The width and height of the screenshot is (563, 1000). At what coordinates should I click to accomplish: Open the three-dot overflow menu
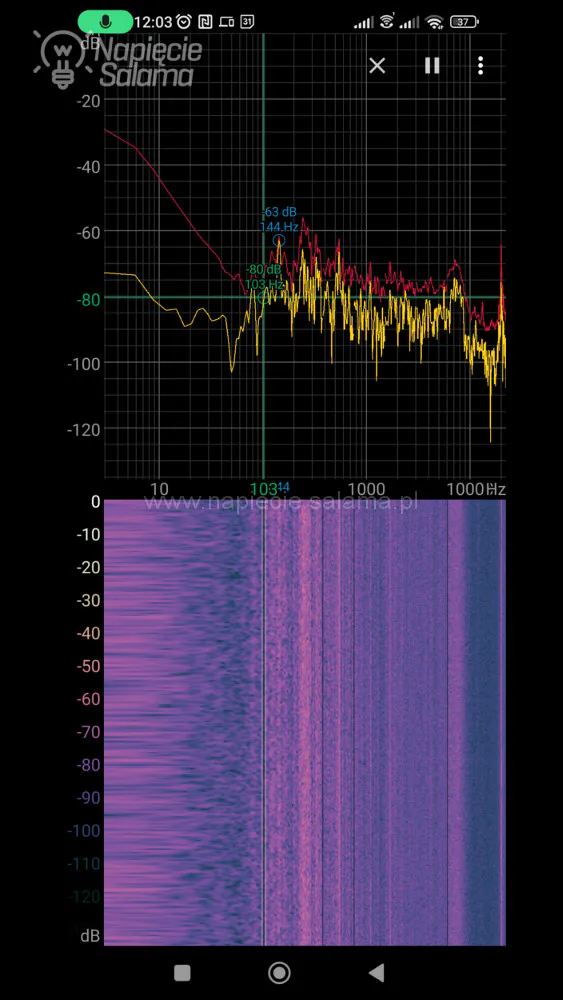click(x=481, y=66)
